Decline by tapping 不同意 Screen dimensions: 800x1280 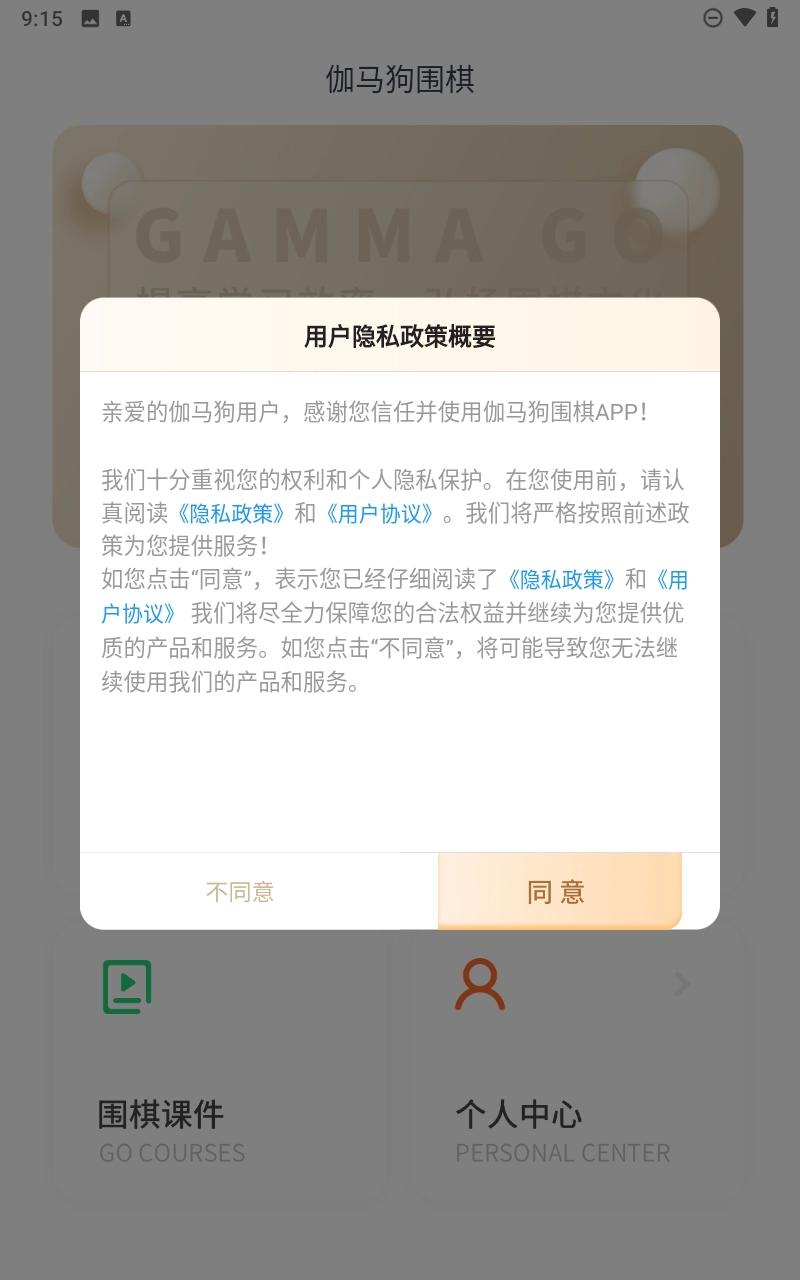pyautogui.click(x=240, y=891)
